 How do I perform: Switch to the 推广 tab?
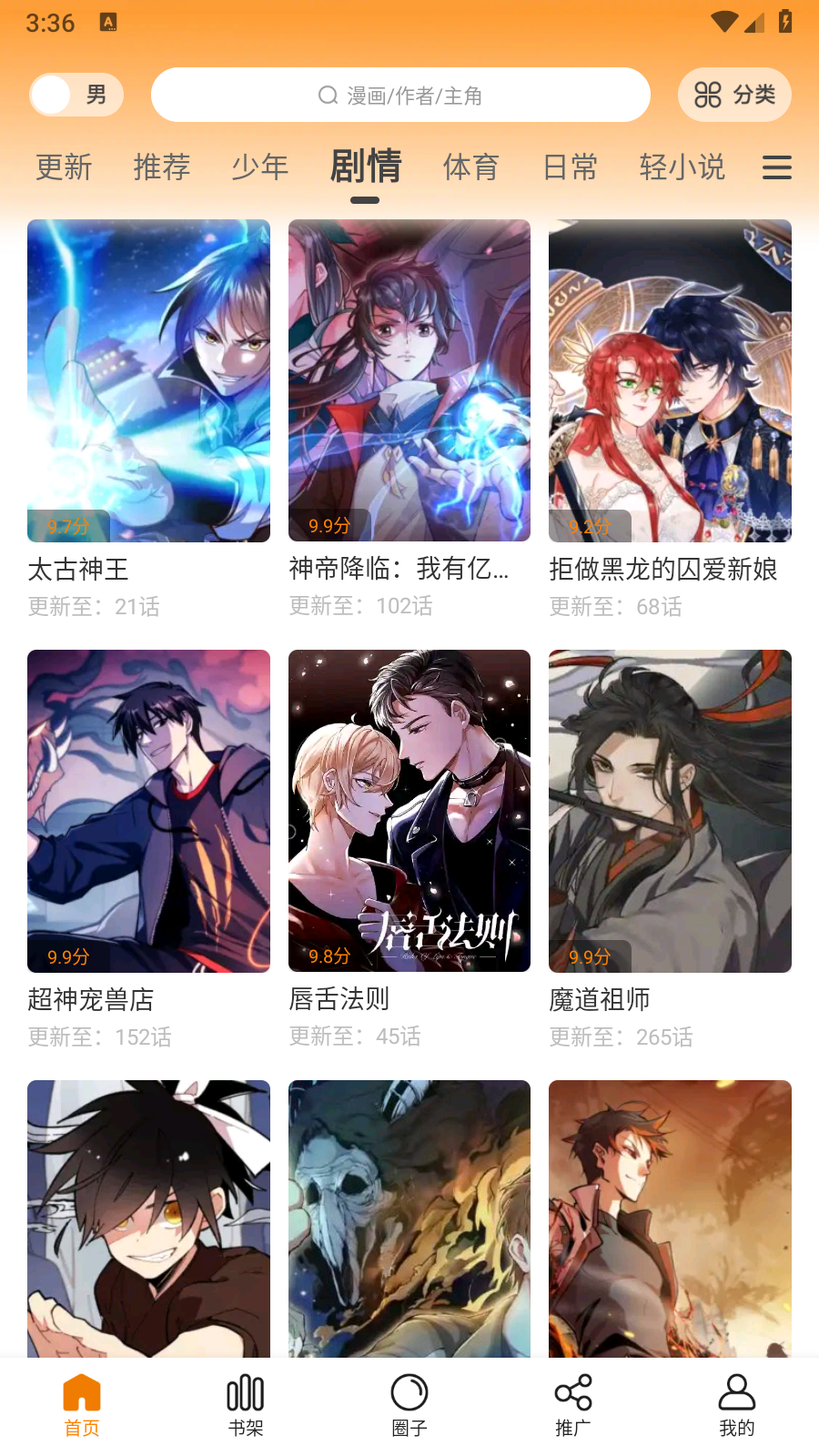coord(573,1405)
